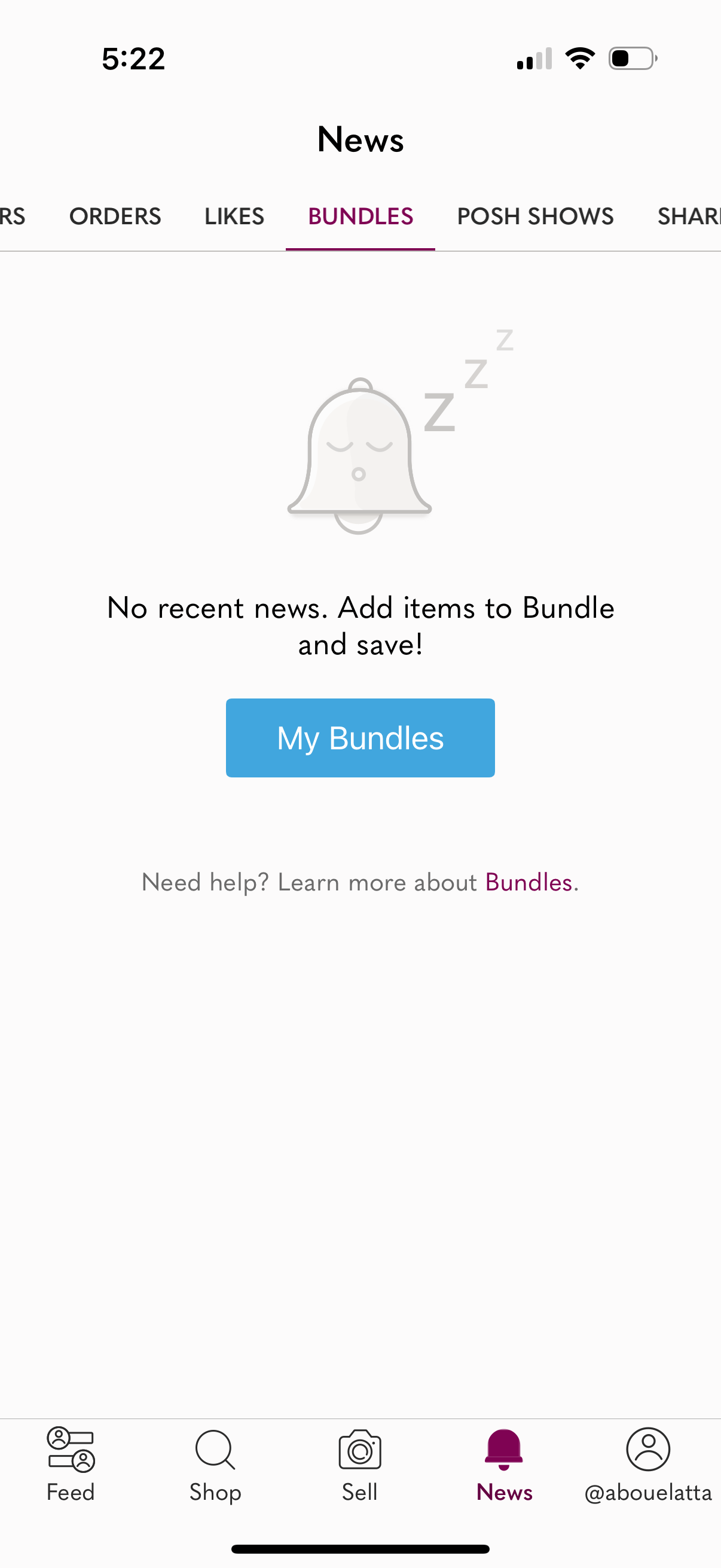Screen dimensions: 721x1568
Task: Tap the News screen title
Action: pos(360,139)
